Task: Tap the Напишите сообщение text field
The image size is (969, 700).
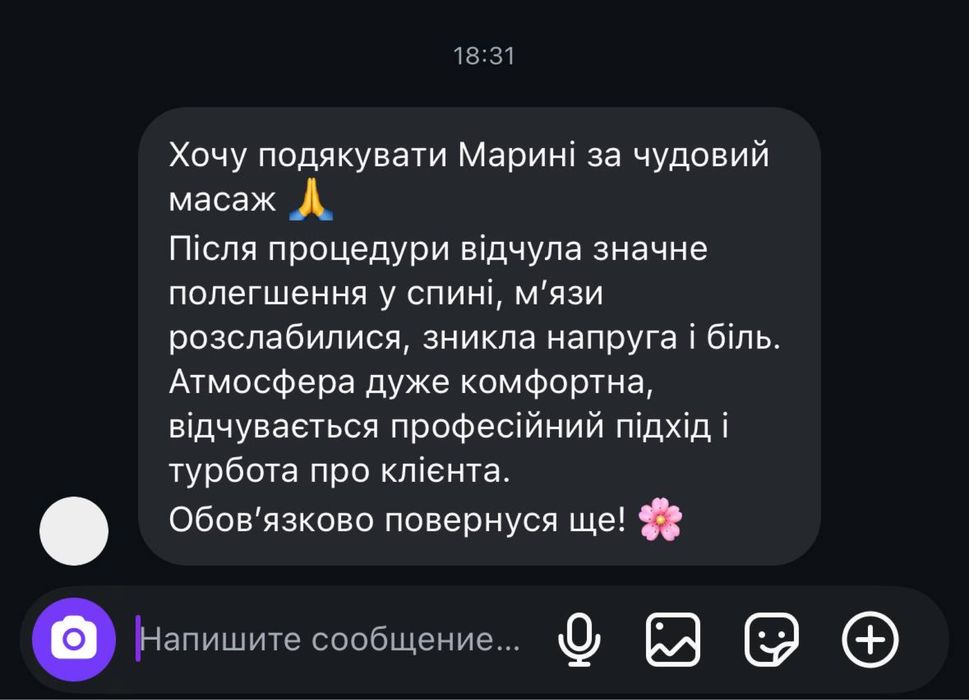Action: pos(330,640)
